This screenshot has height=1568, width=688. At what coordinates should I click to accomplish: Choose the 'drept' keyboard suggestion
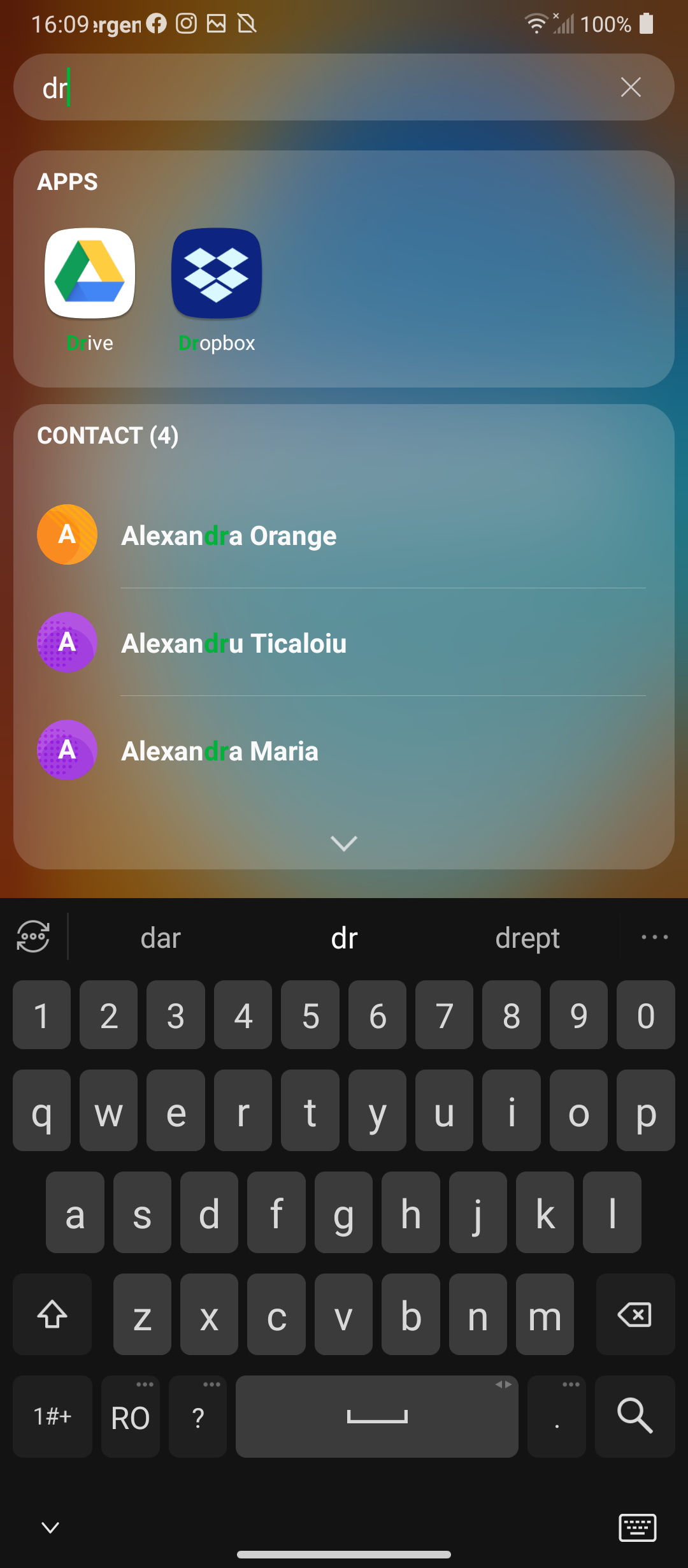click(527, 938)
